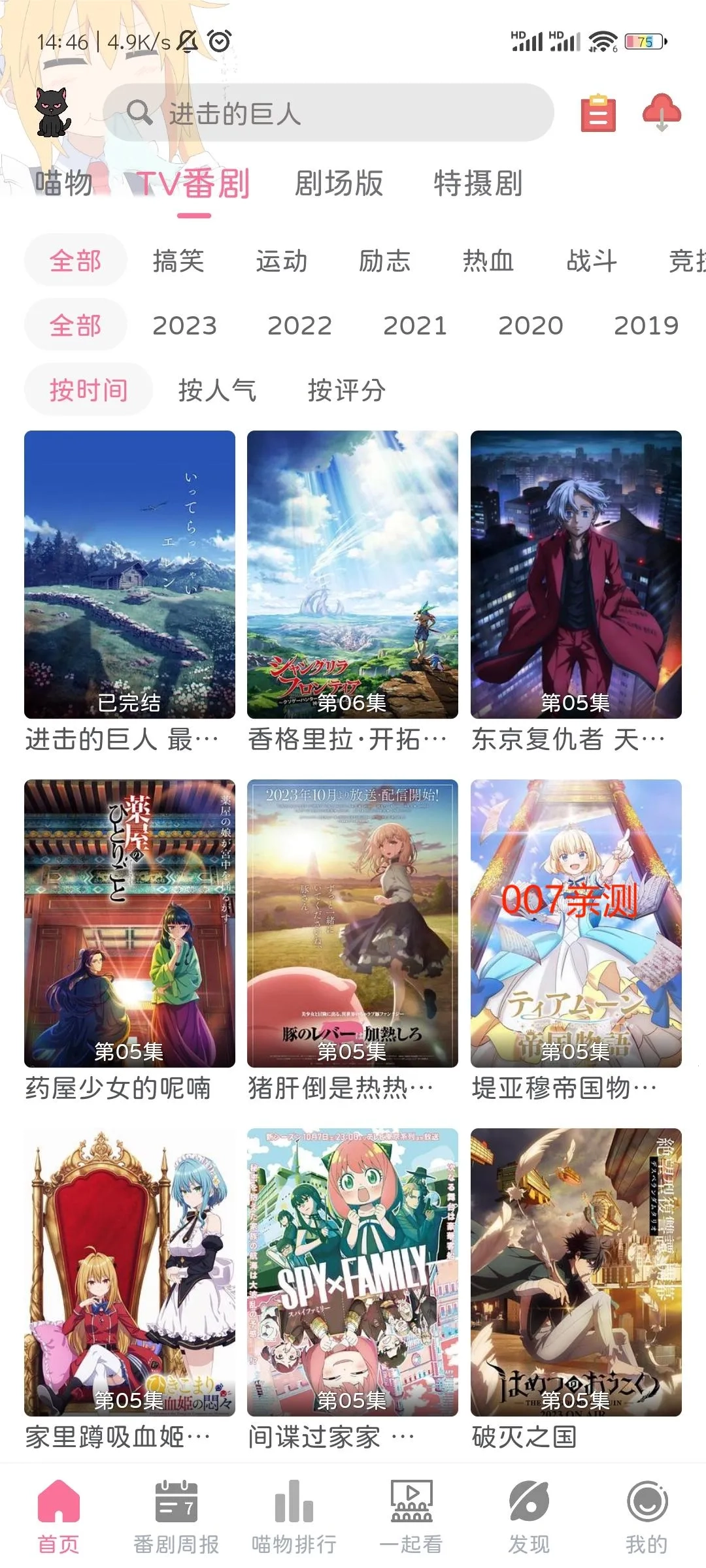706x1568 pixels.
Task: Select 按人气 sorting option
Action: coord(218,389)
